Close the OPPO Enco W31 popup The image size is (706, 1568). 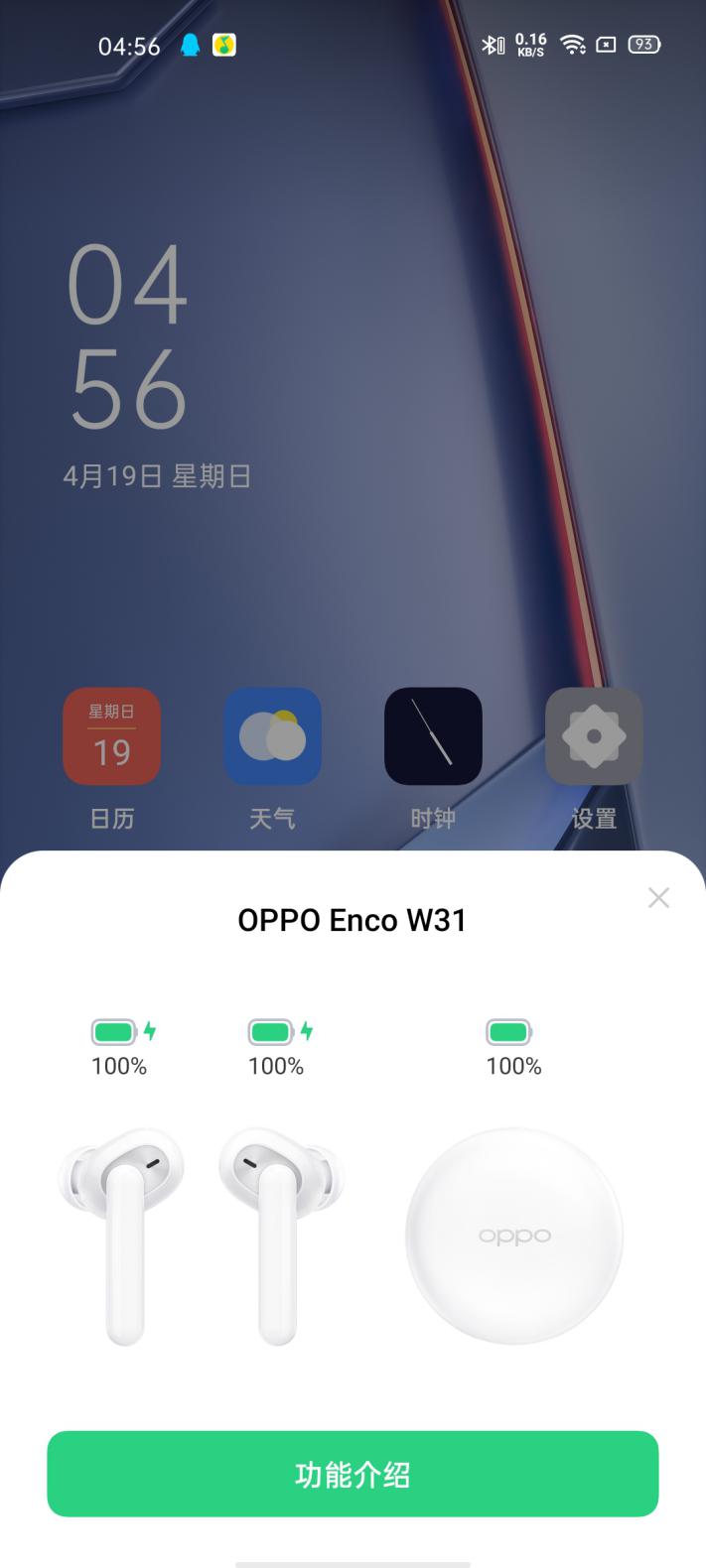pos(658,898)
